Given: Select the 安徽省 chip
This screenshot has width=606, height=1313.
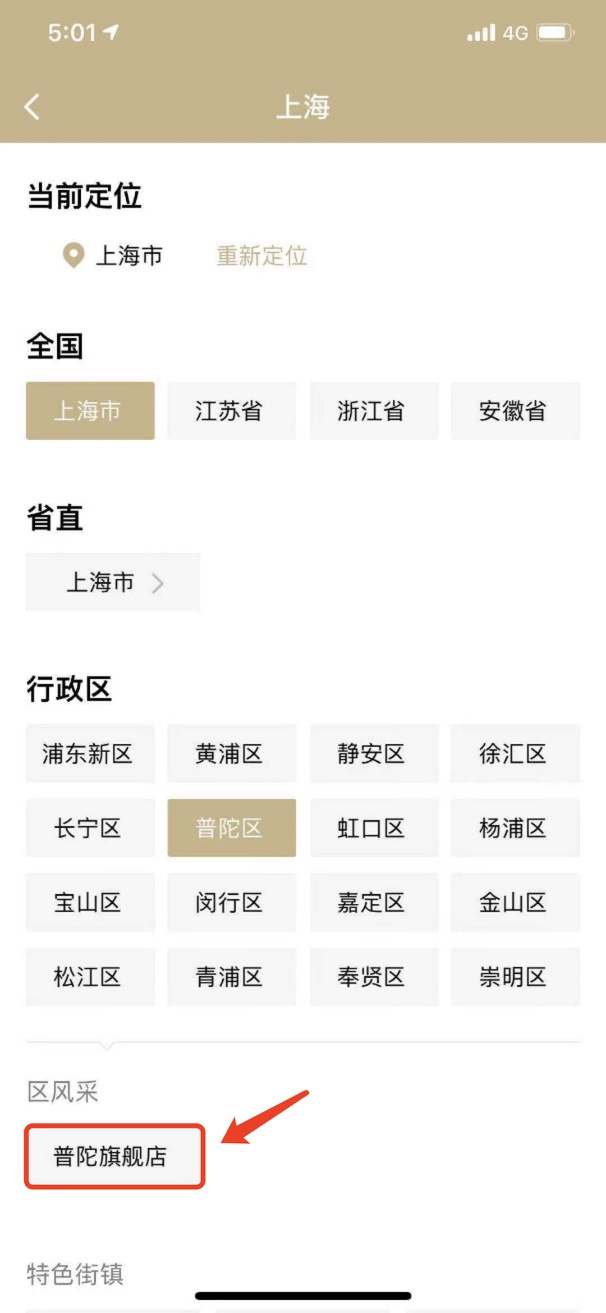Looking at the screenshot, I should [x=514, y=411].
